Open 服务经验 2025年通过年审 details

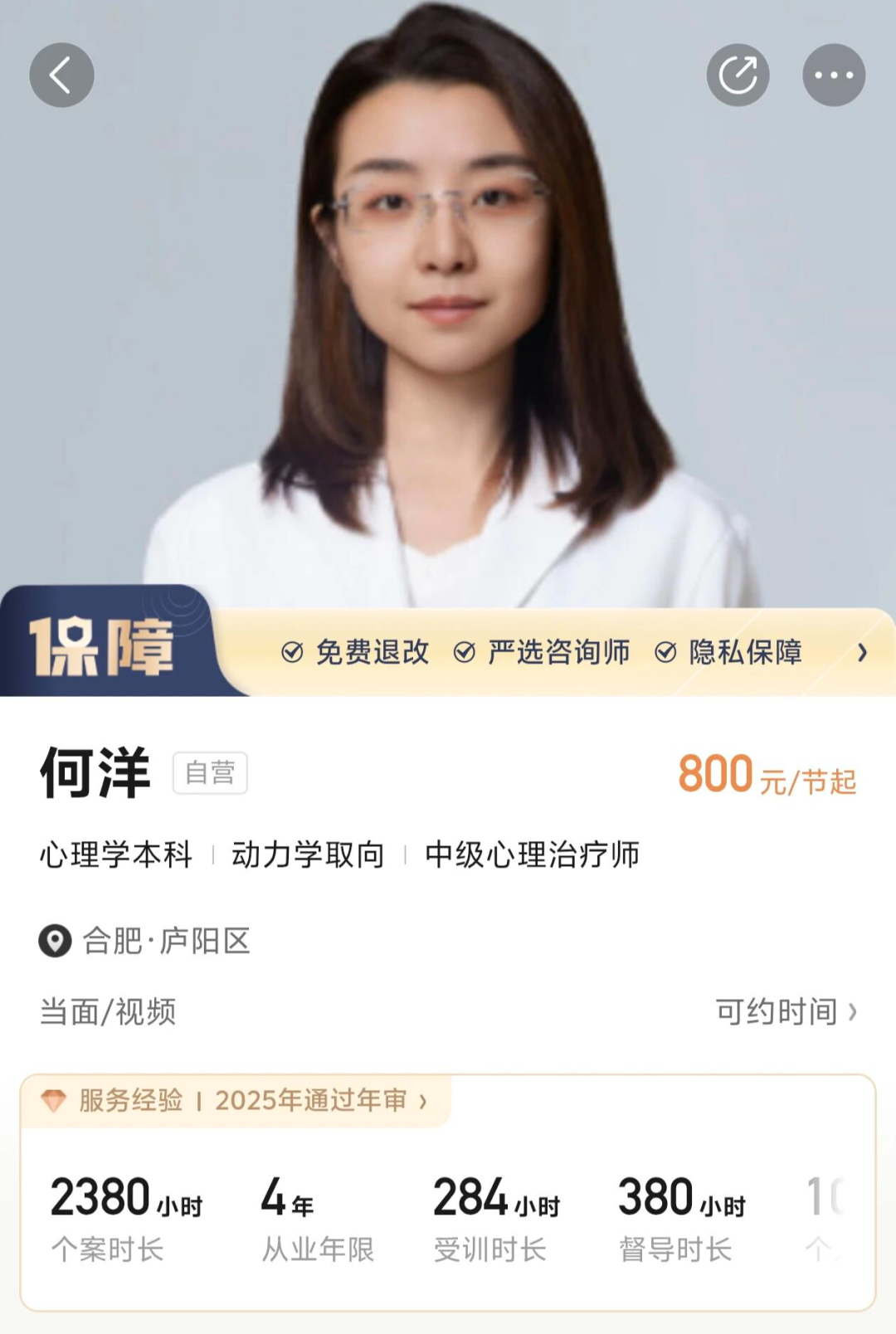pyautogui.click(x=235, y=1101)
